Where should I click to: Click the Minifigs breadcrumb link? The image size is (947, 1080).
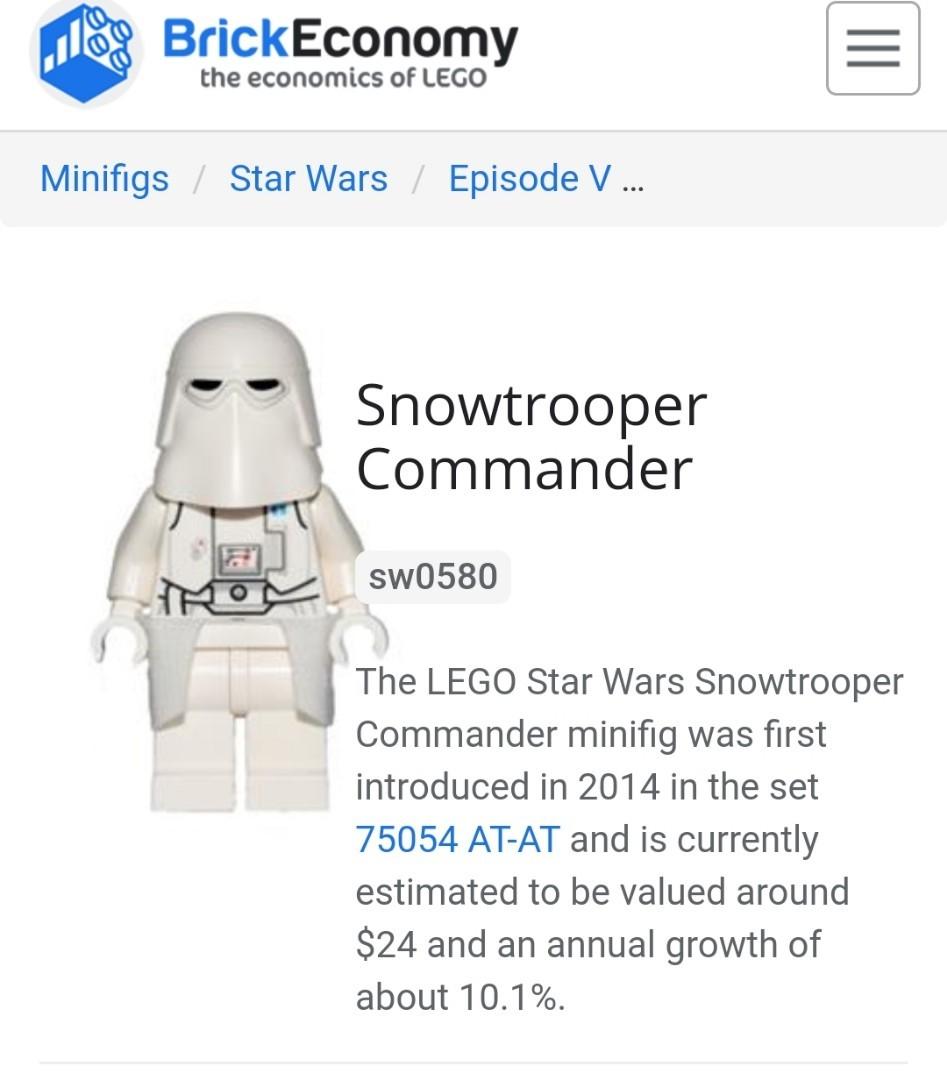[103, 178]
